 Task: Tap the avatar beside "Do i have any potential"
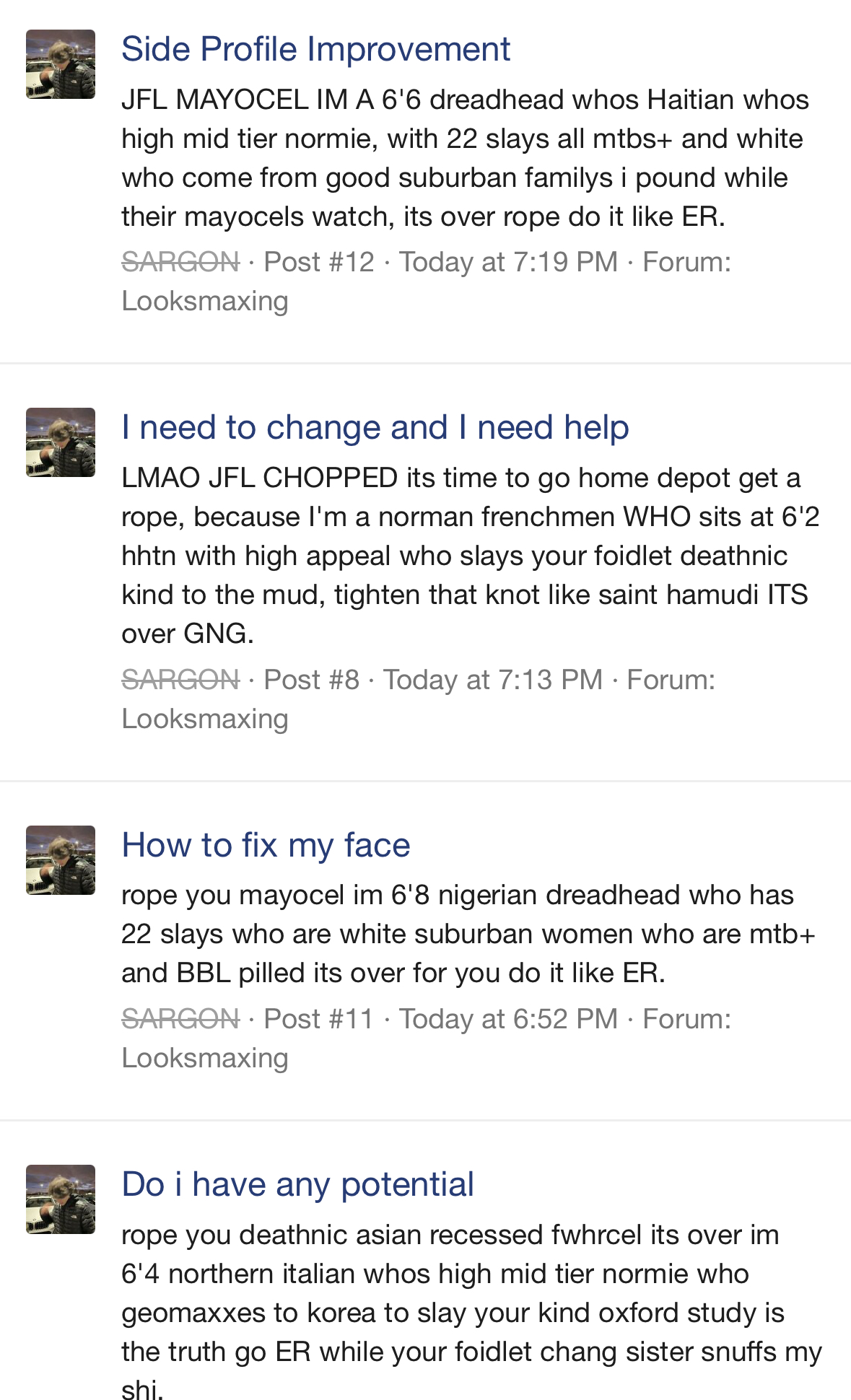[61, 1199]
